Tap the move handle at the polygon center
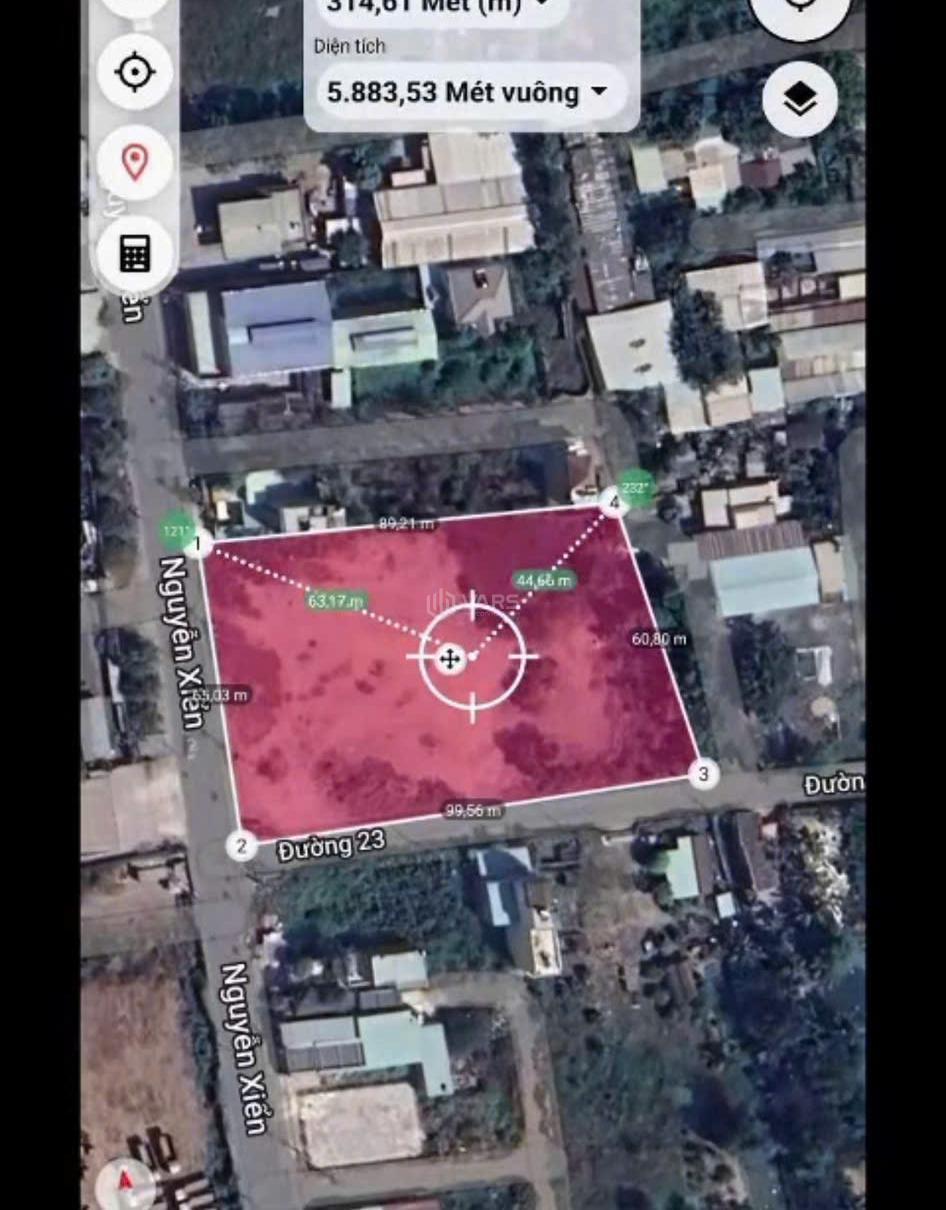 [x=450, y=658]
